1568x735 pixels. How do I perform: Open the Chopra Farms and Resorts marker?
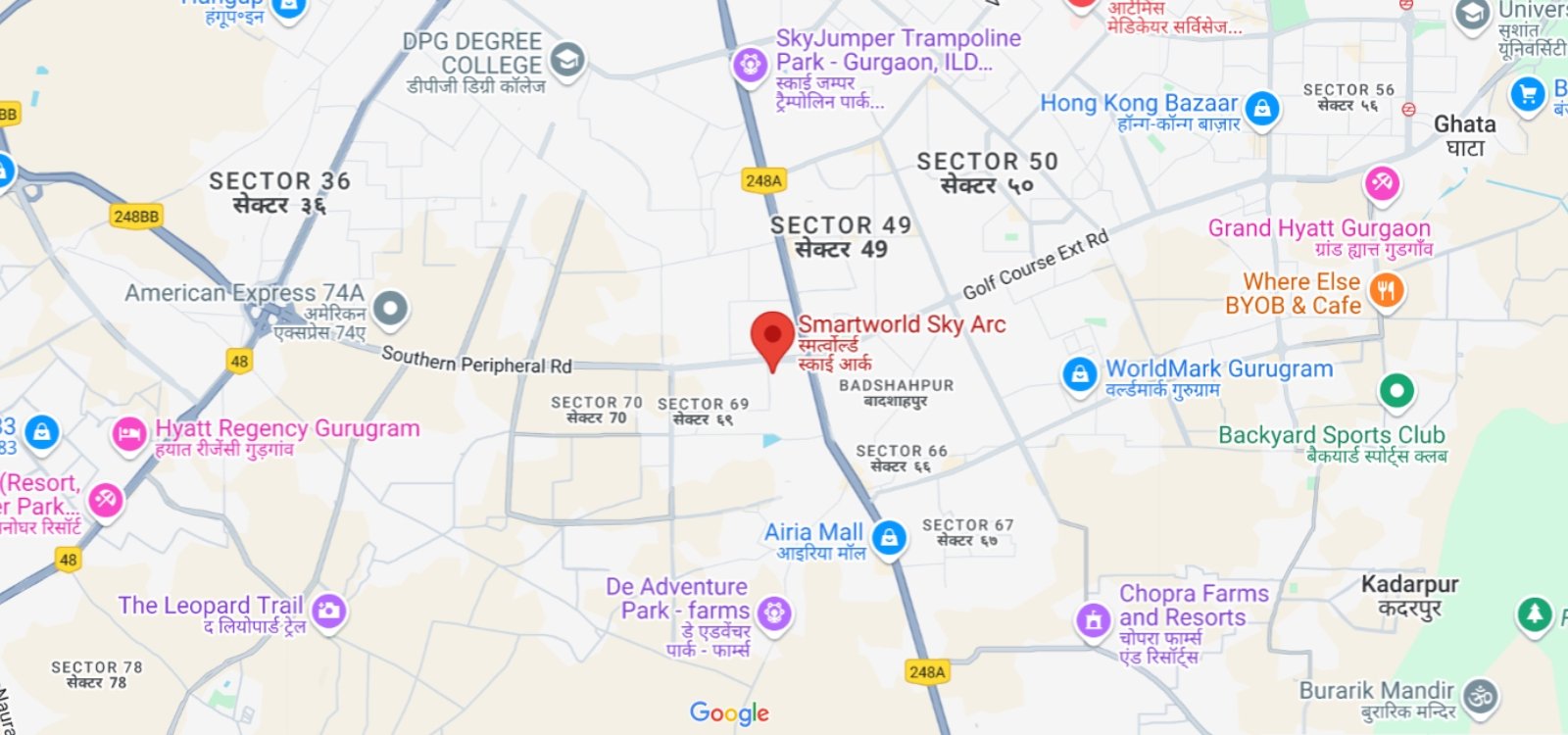(x=1093, y=620)
